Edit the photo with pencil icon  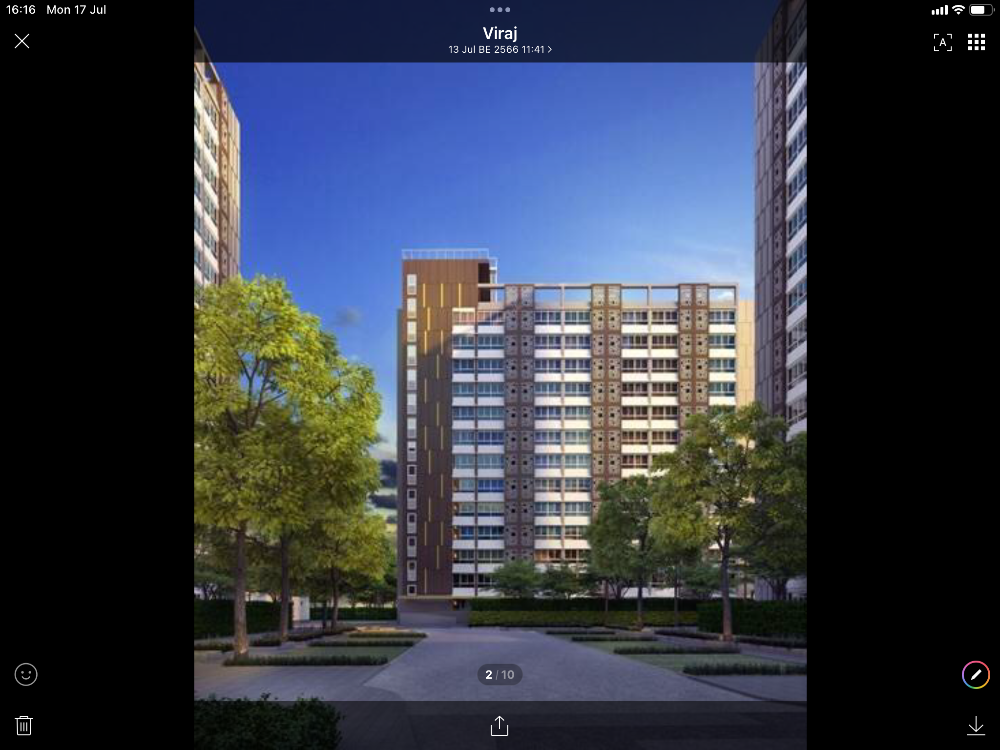pyautogui.click(x=975, y=675)
